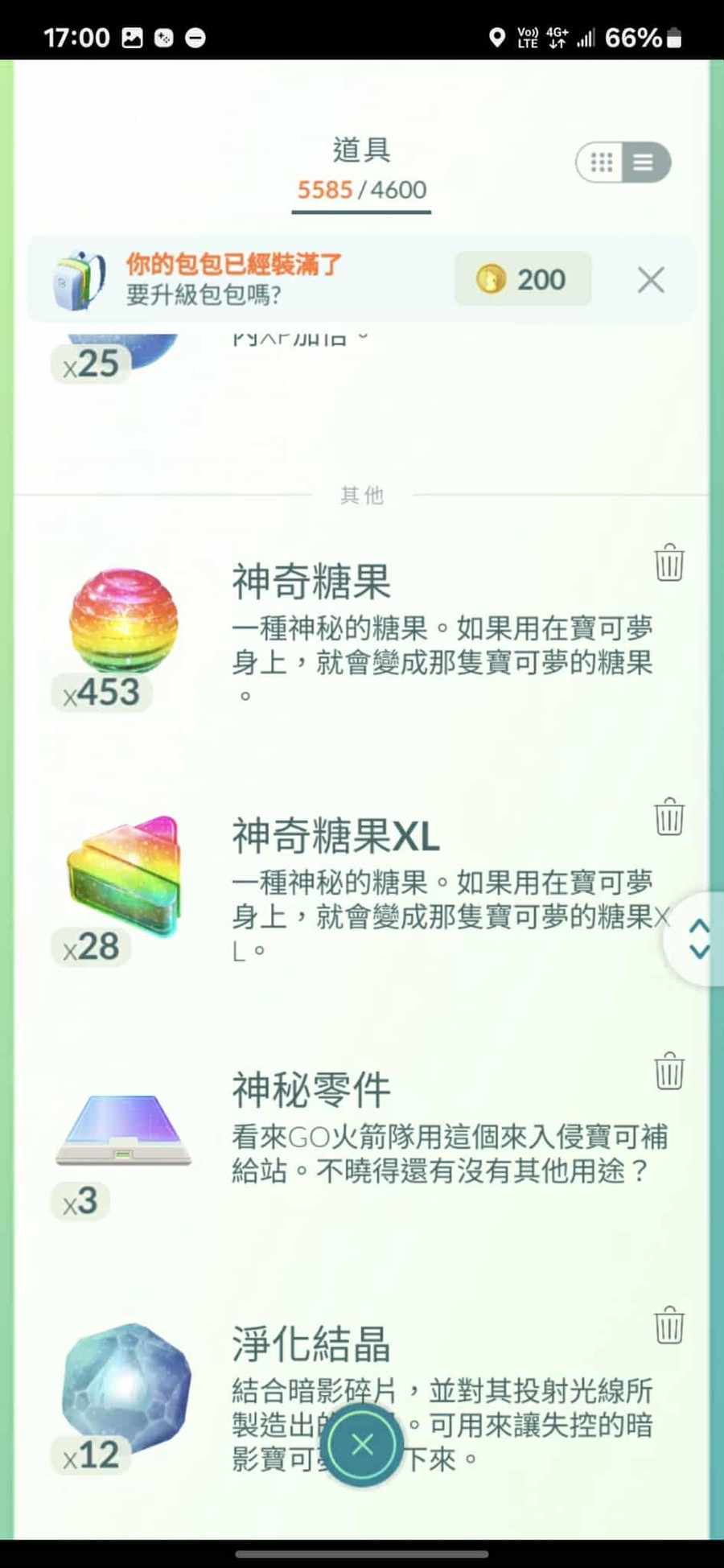Discard 淨化結晶 with trash icon
Image resolution: width=724 pixels, height=1568 pixels.
coord(669,1325)
